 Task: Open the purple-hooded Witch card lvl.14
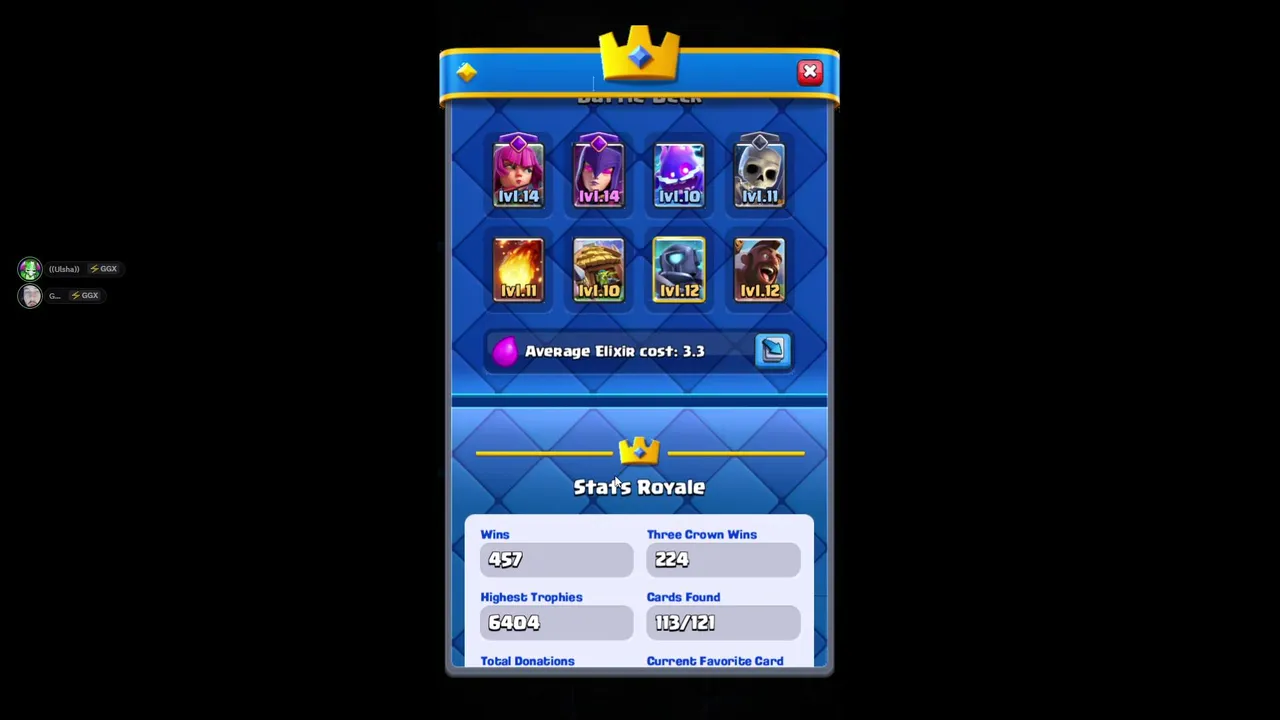tap(598, 173)
